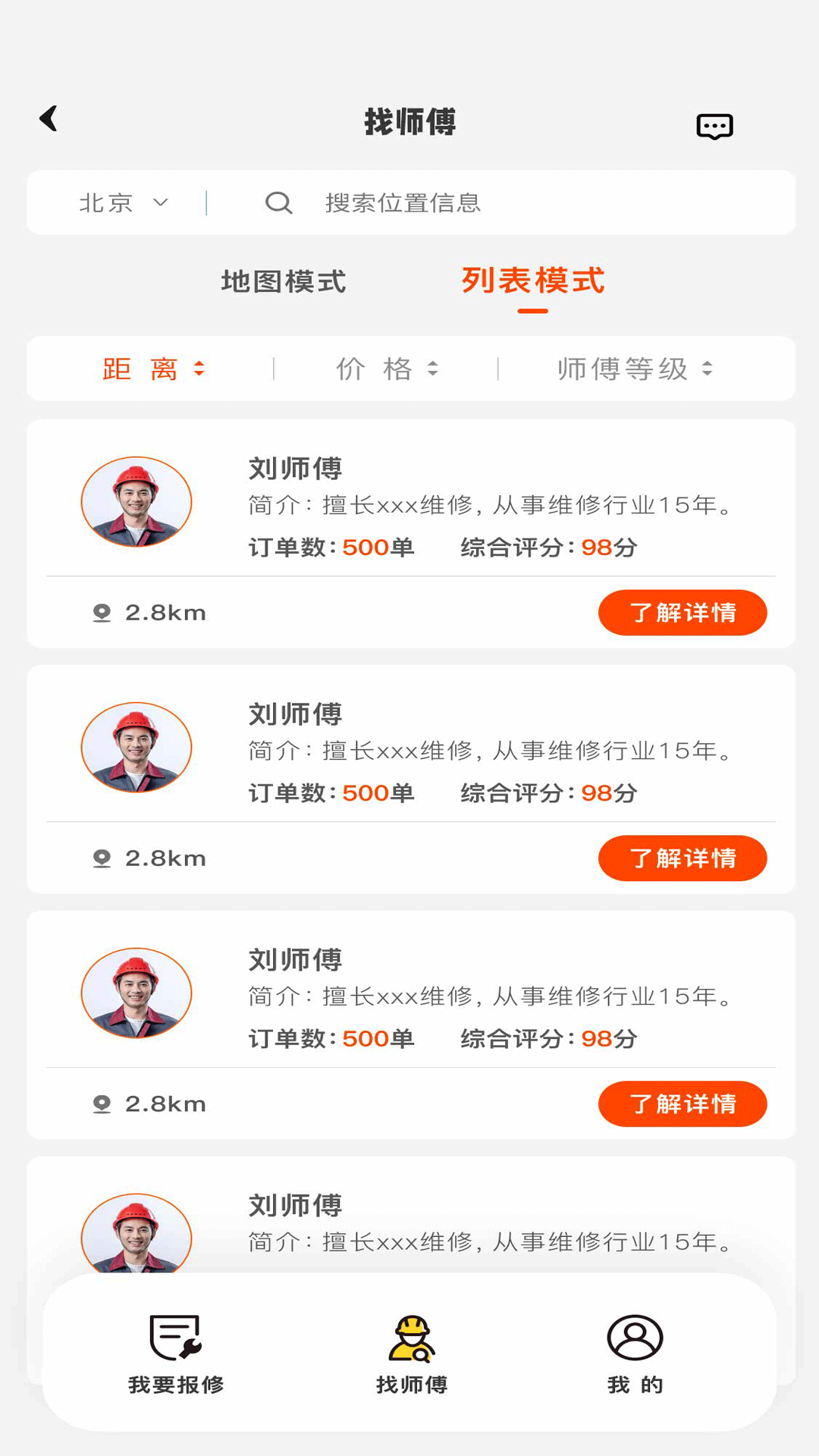Image resolution: width=819 pixels, height=1456 pixels.
Task: Click the back arrow to return
Action: tap(49, 118)
